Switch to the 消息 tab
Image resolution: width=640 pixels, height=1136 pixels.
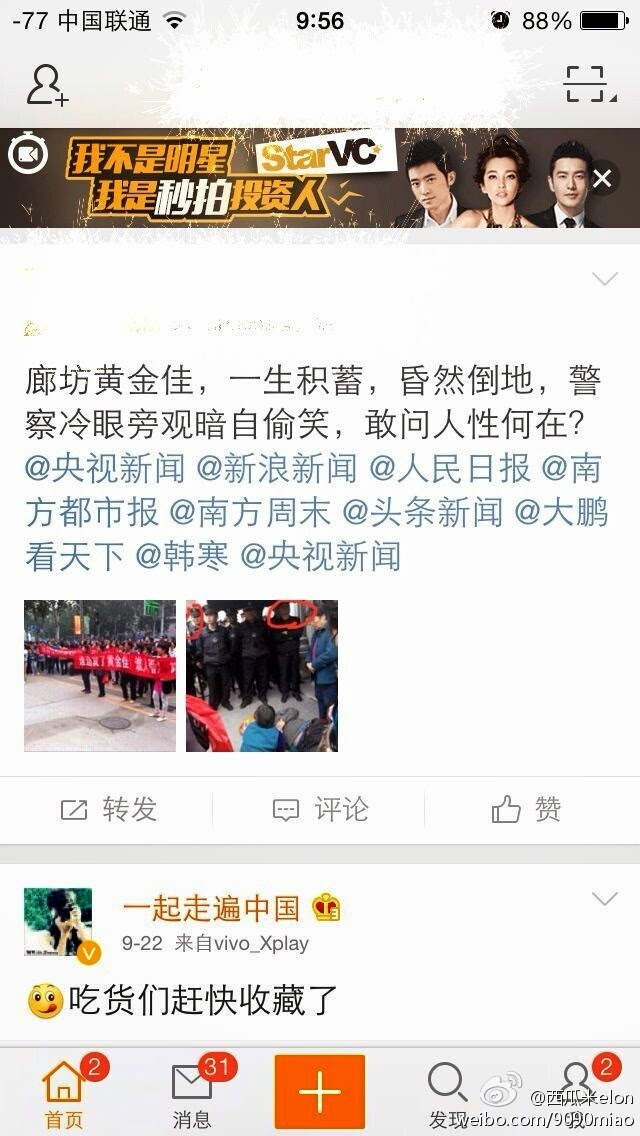(192, 1094)
